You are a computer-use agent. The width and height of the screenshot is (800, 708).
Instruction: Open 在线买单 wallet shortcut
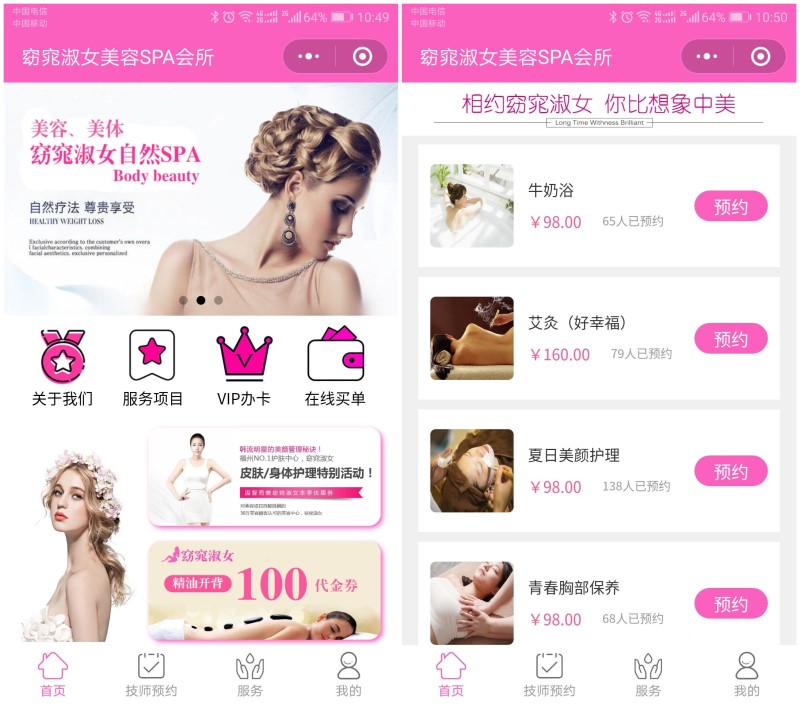335,367
